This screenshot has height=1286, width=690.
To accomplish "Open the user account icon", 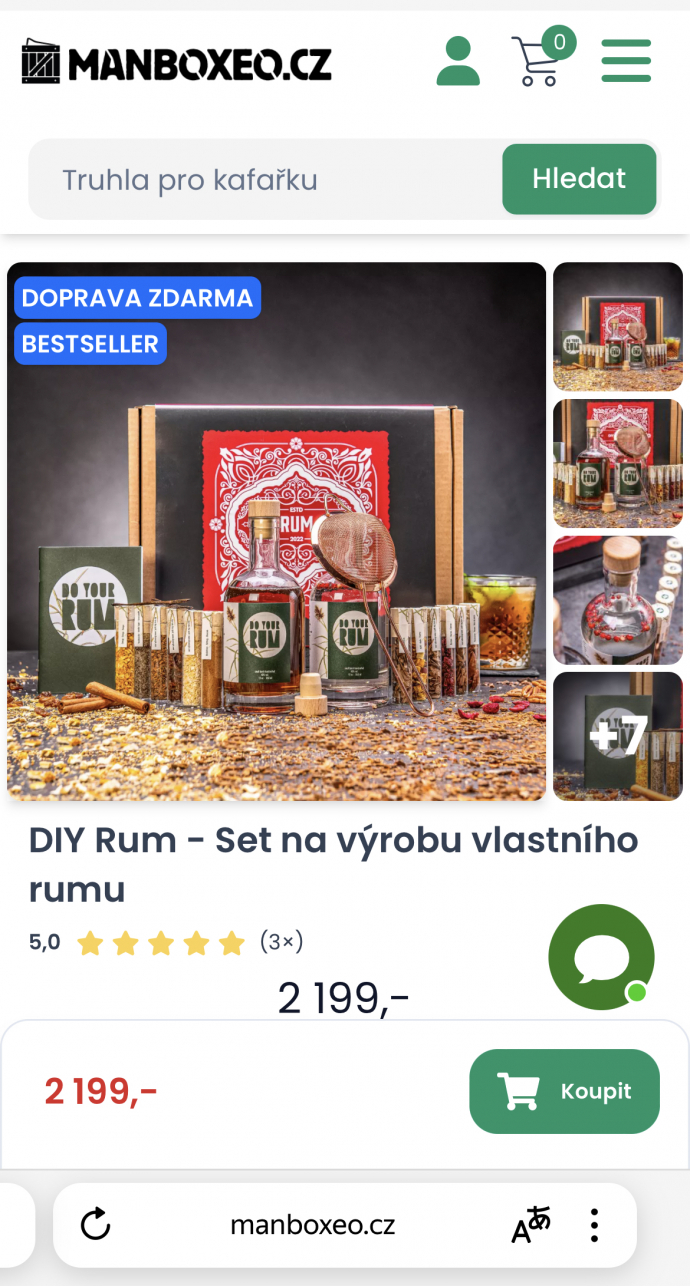I will point(458,62).
